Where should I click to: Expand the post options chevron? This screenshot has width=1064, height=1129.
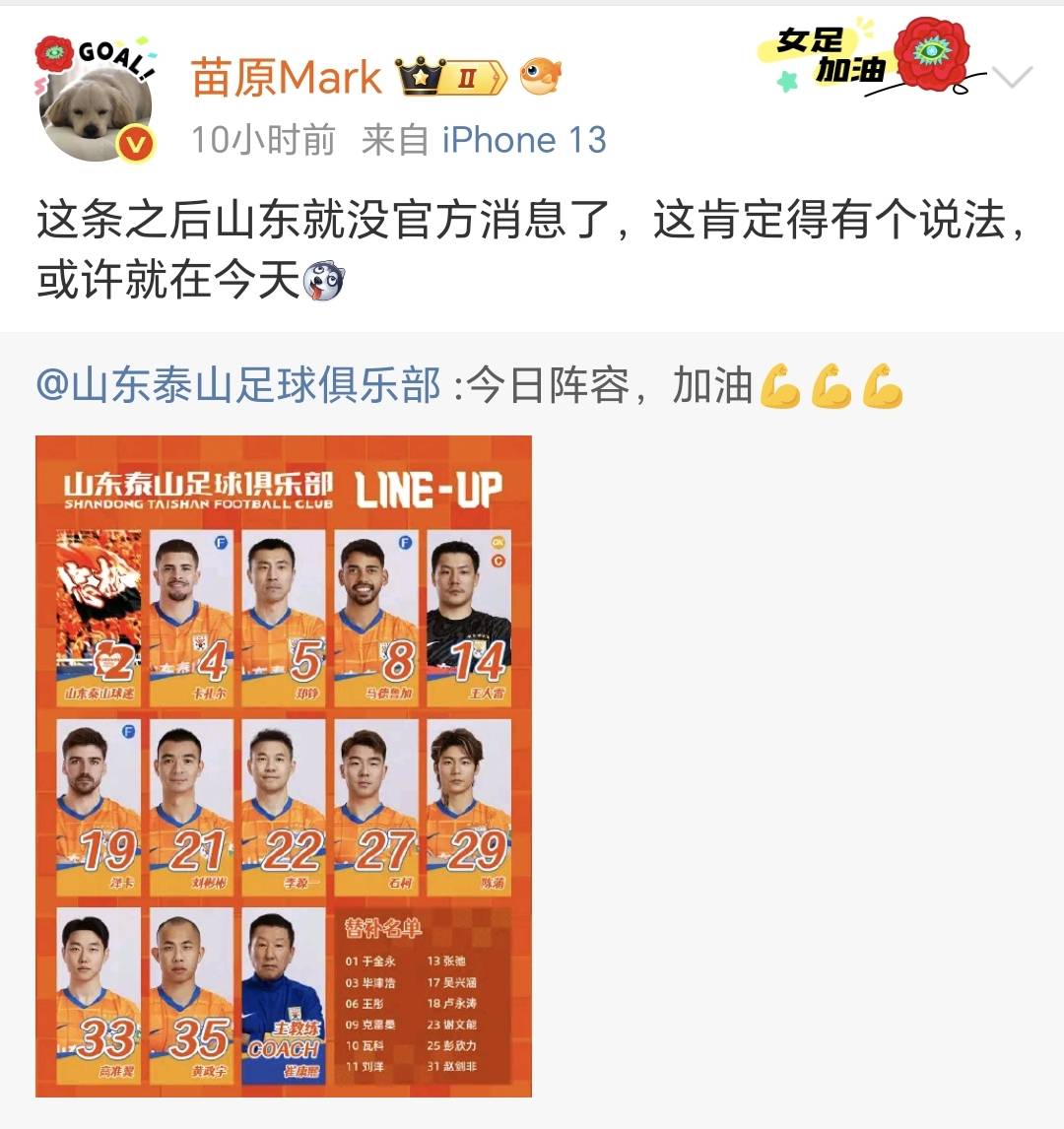point(1011,77)
